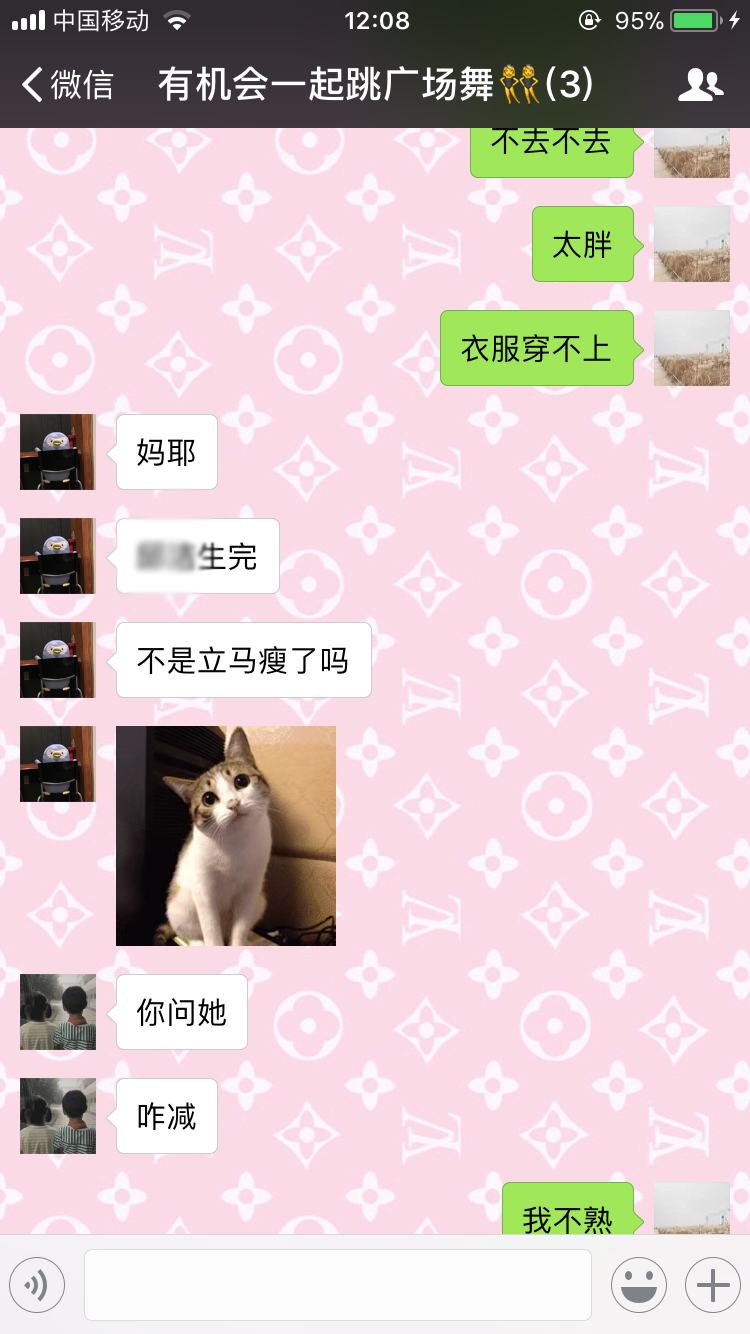Open avatar of sender of 妈耶
Viewport: 750px width, 1334px height.
58,452
